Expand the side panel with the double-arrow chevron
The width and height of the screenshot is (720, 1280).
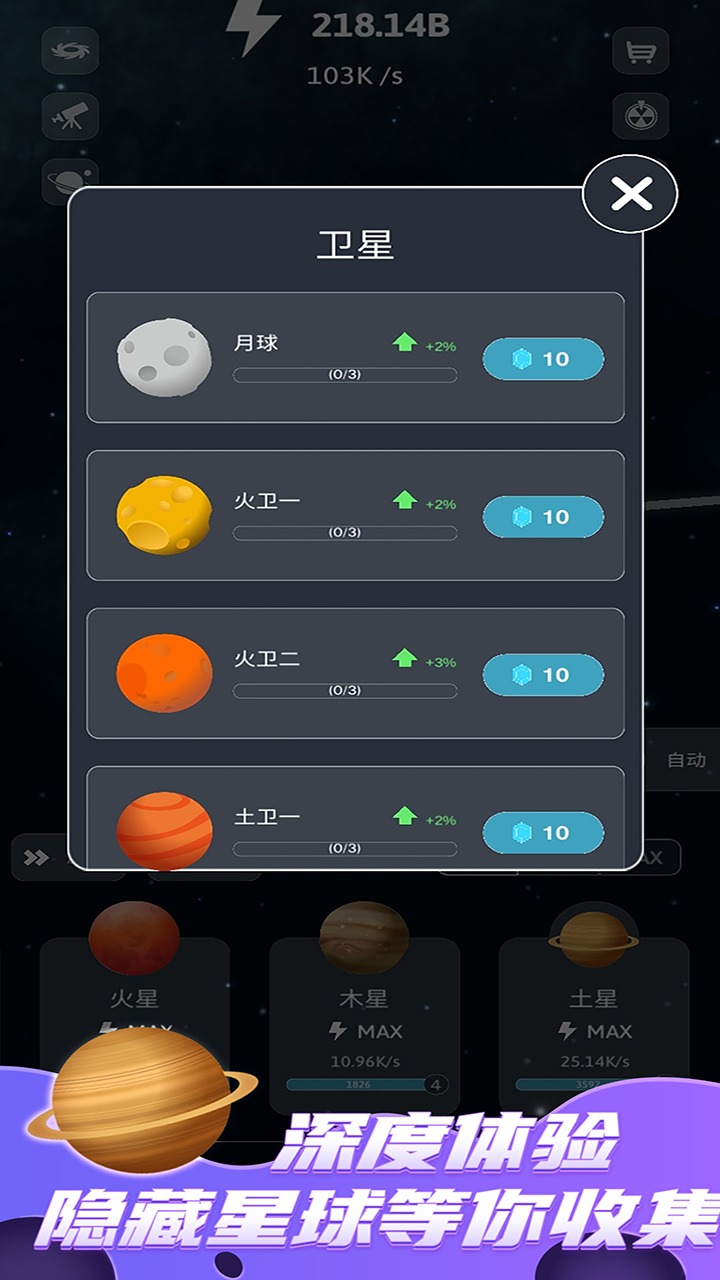[x=36, y=858]
